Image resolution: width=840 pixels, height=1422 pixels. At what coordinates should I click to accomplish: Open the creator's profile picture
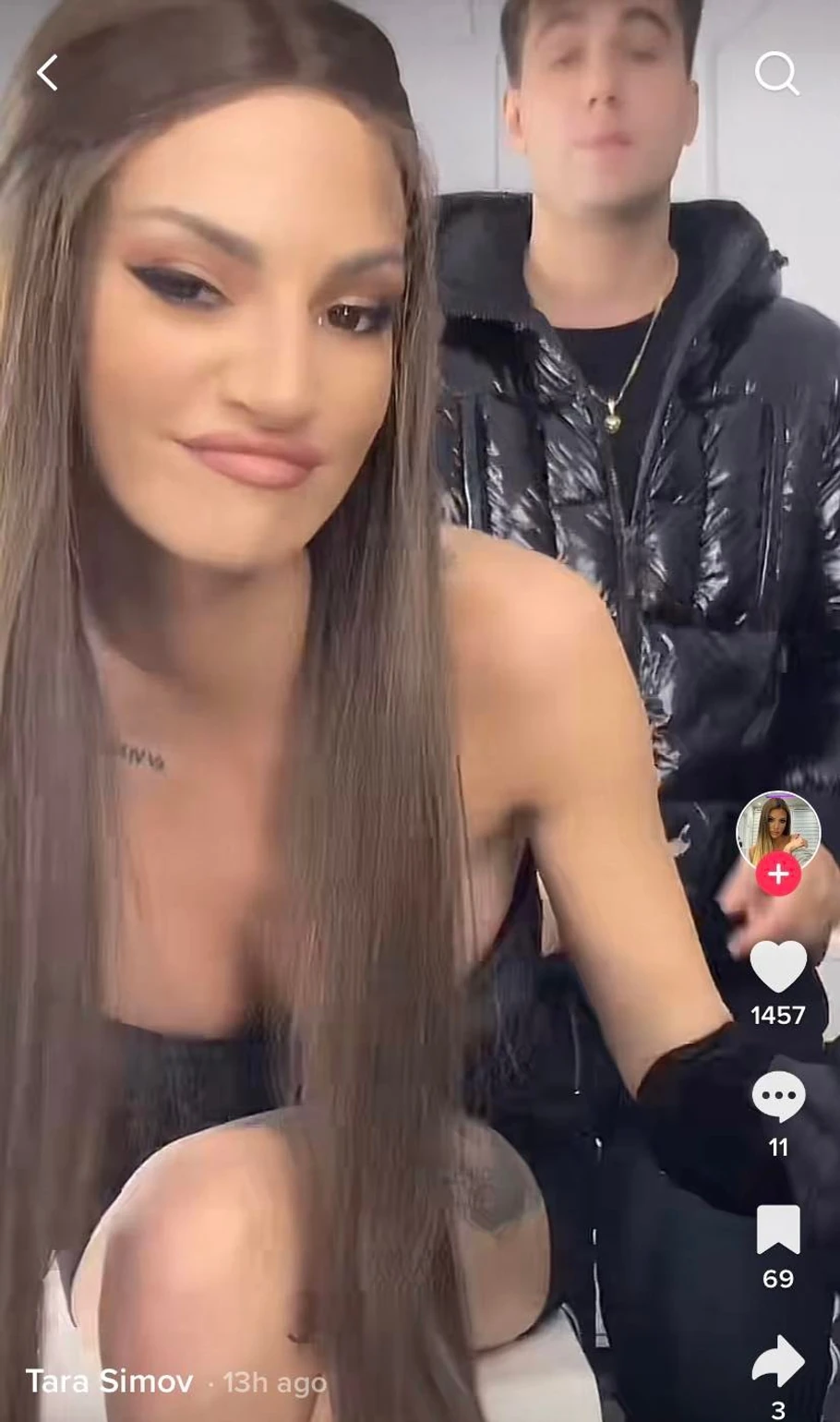pyautogui.click(x=777, y=830)
